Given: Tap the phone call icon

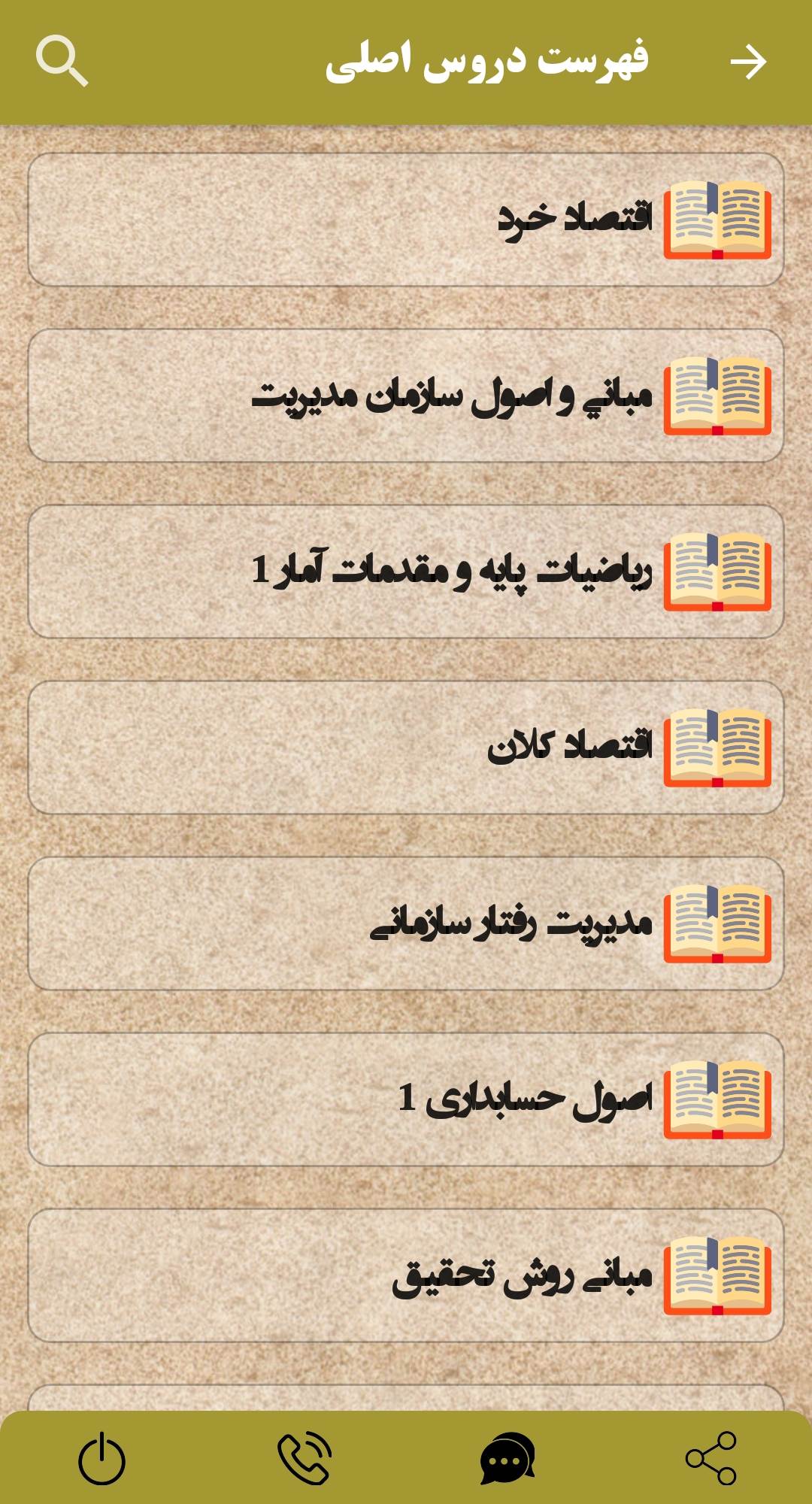Looking at the screenshot, I should click(304, 1458).
